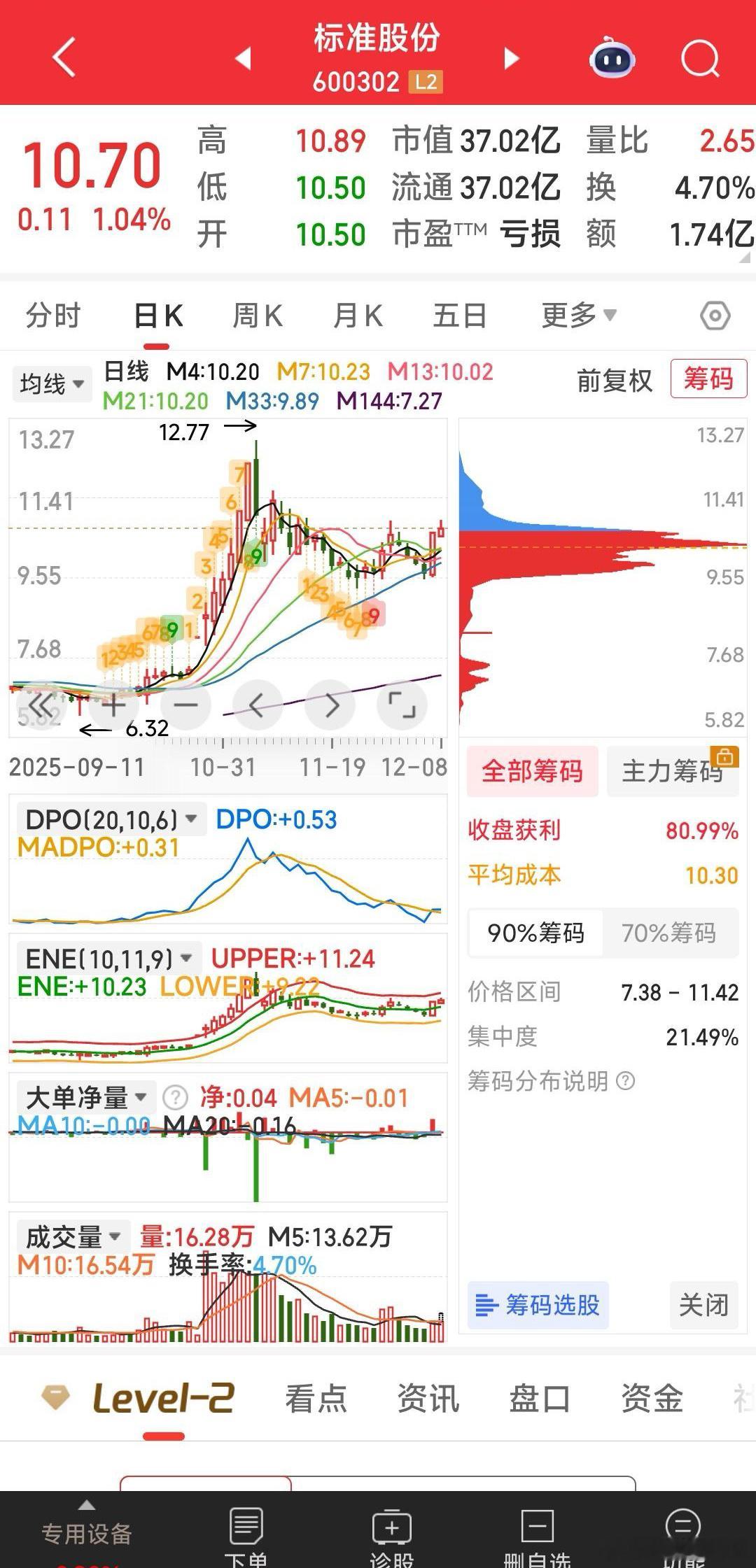The image size is (756, 1568).
Task: Select the 月K chart tab
Action: click(x=358, y=316)
